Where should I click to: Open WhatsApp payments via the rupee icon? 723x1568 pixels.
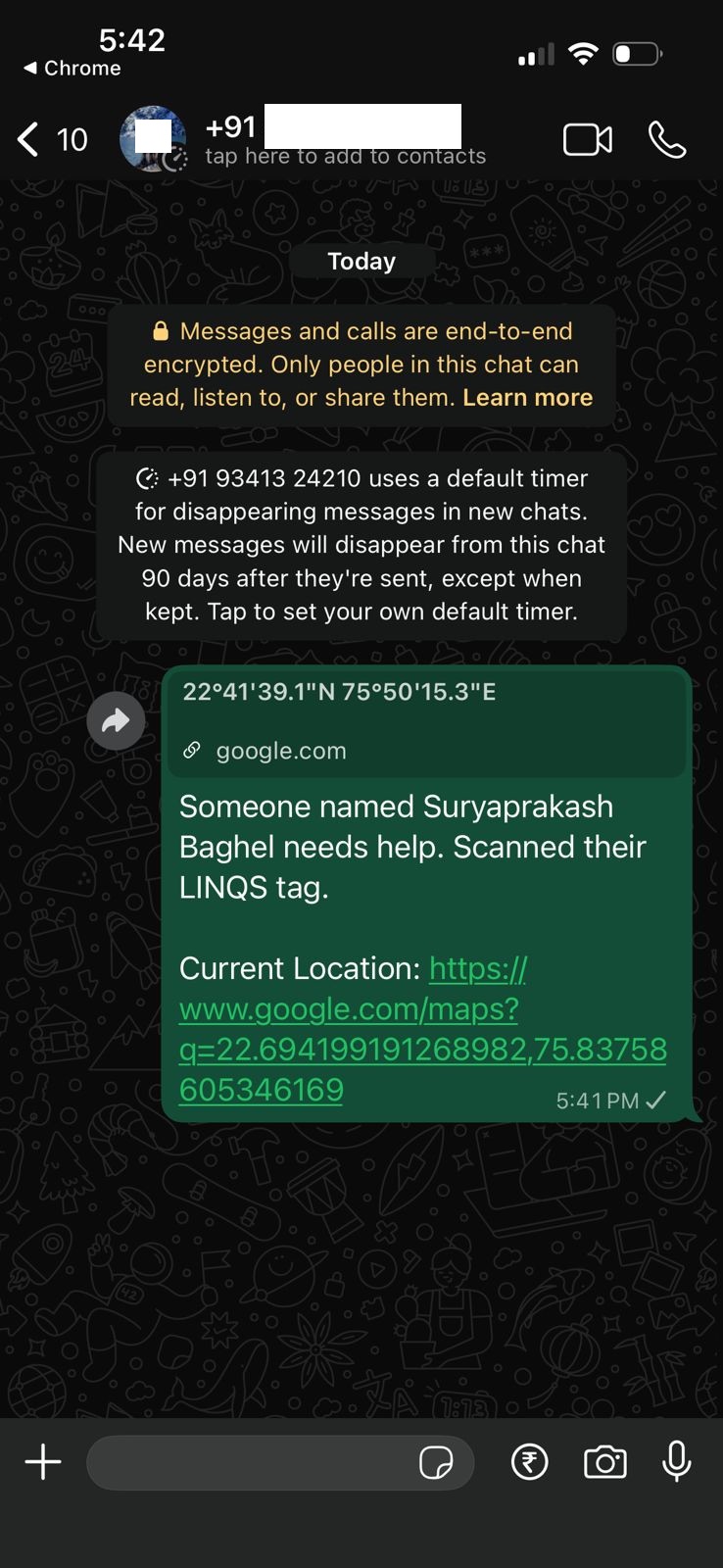[528, 1461]
